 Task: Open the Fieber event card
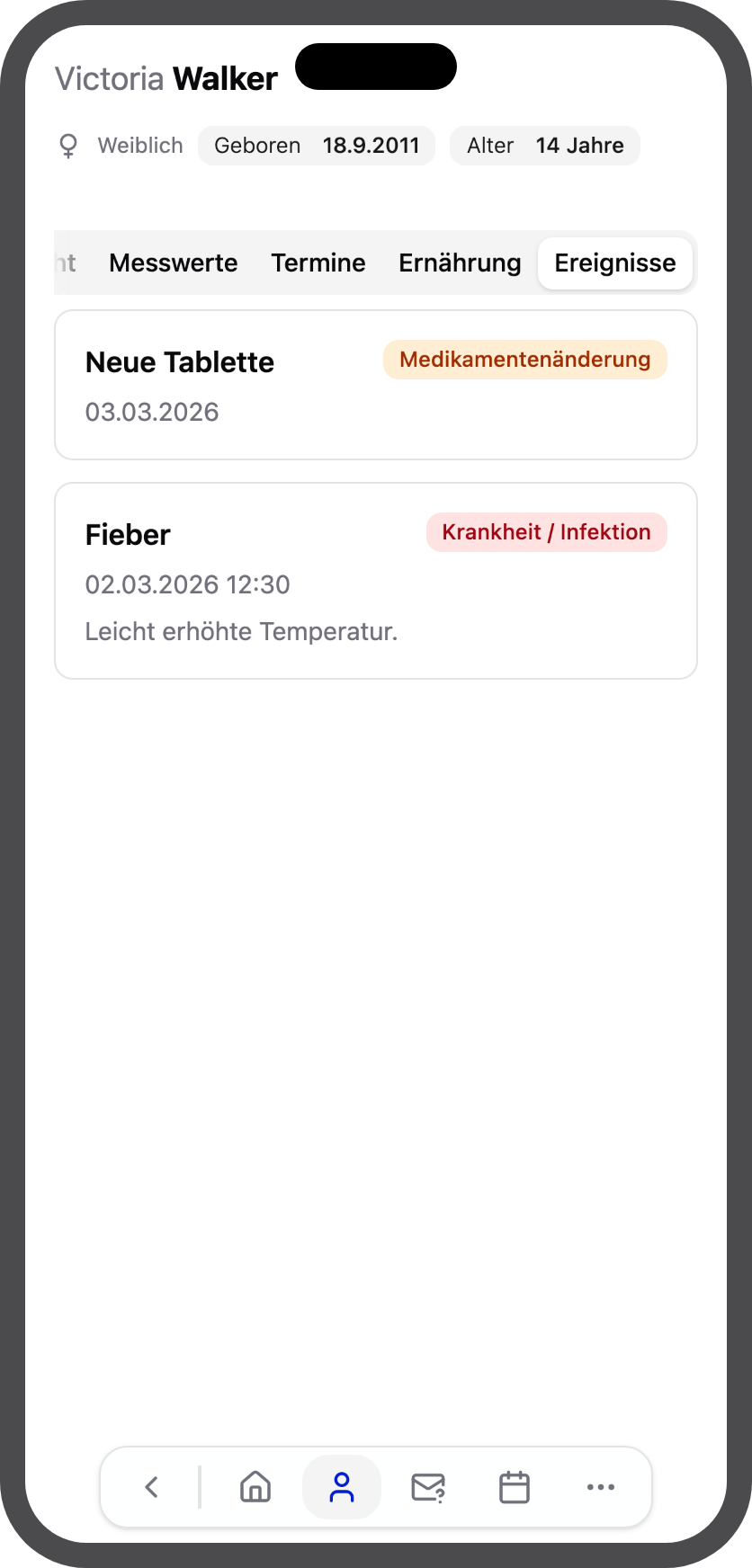tap(376, 580)
